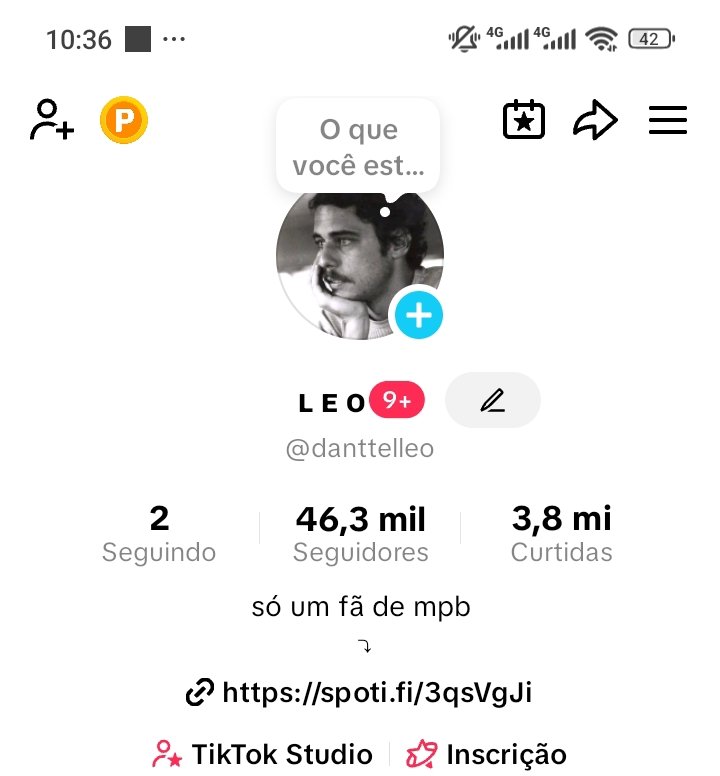Viewport: 720px width, 776px height.
Task: View Curtidas total
Action: click(x=561, y=534)
